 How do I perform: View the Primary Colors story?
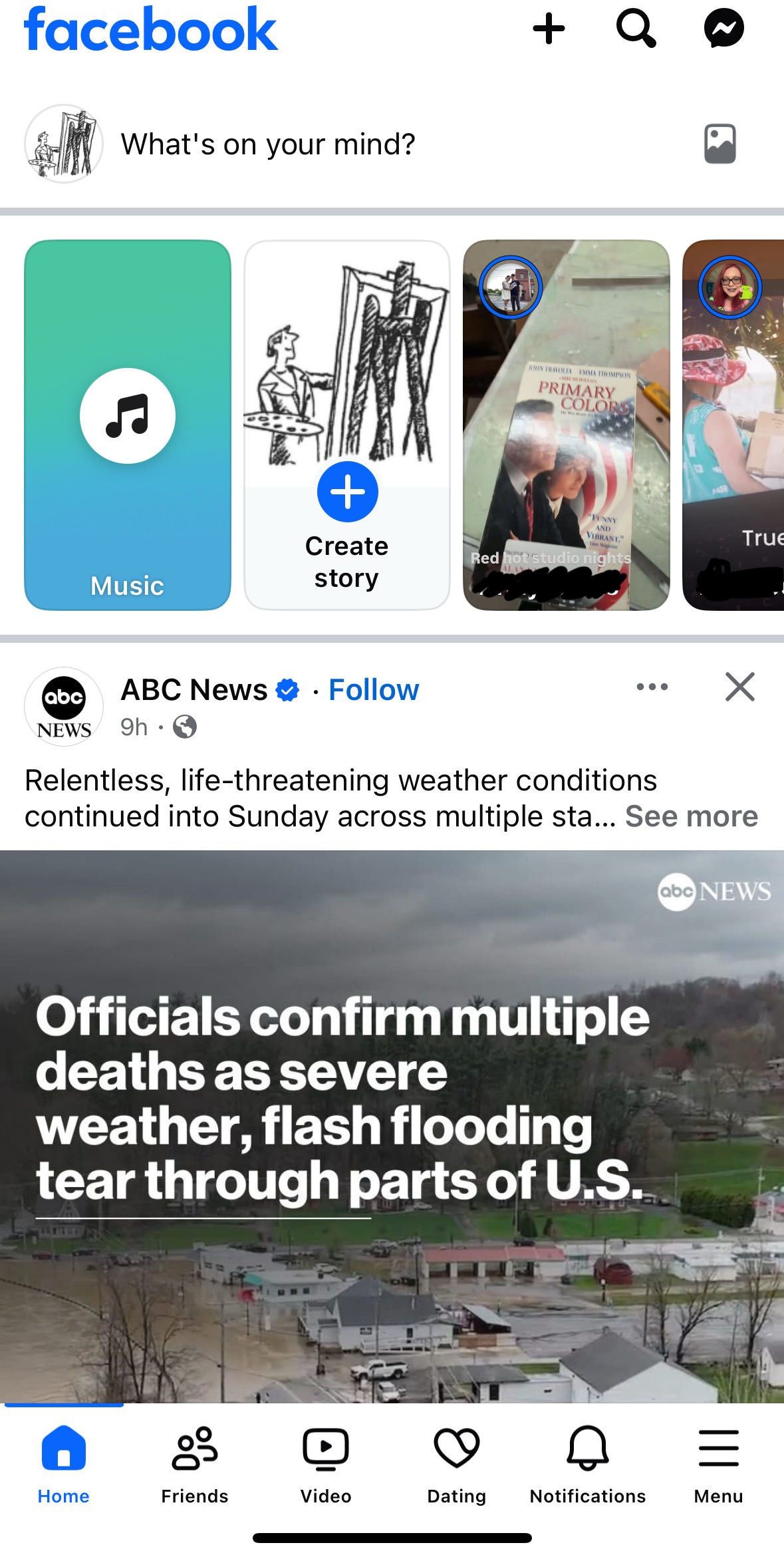click(x=567, y=425)
